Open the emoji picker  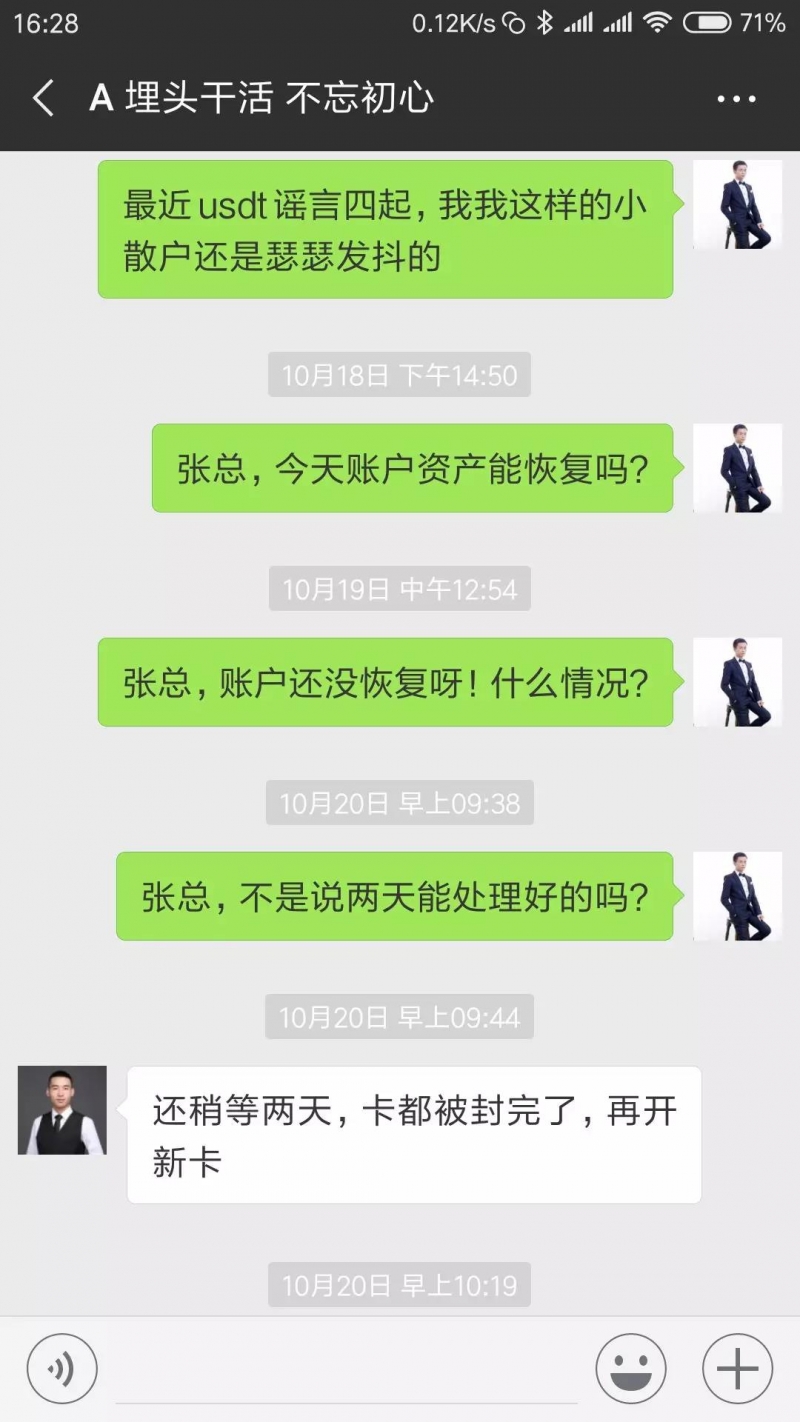pyautogui.click(x=631, y=1369)
